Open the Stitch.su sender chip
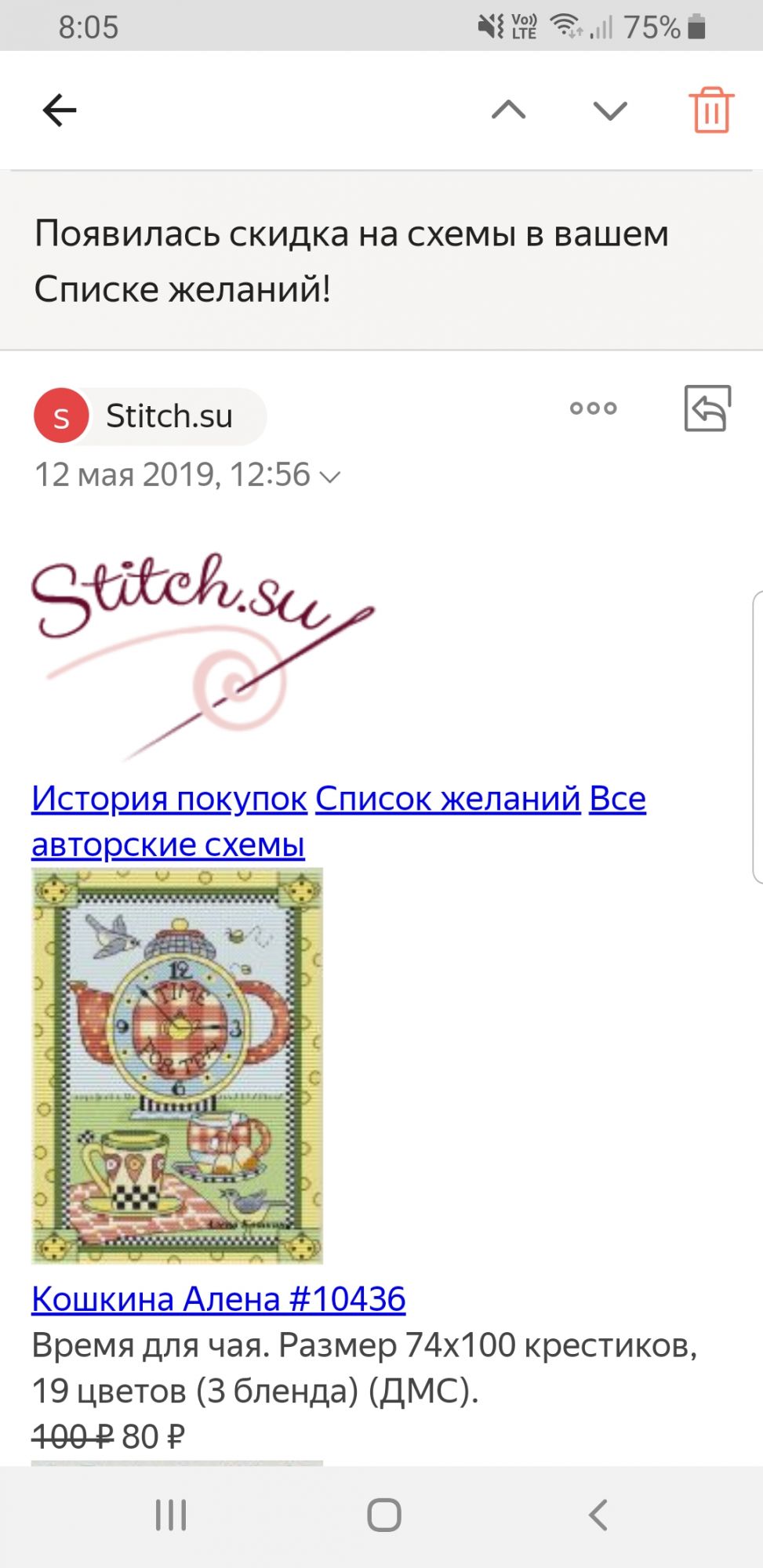The image size is (763, 1568). (x=151, y=416)
